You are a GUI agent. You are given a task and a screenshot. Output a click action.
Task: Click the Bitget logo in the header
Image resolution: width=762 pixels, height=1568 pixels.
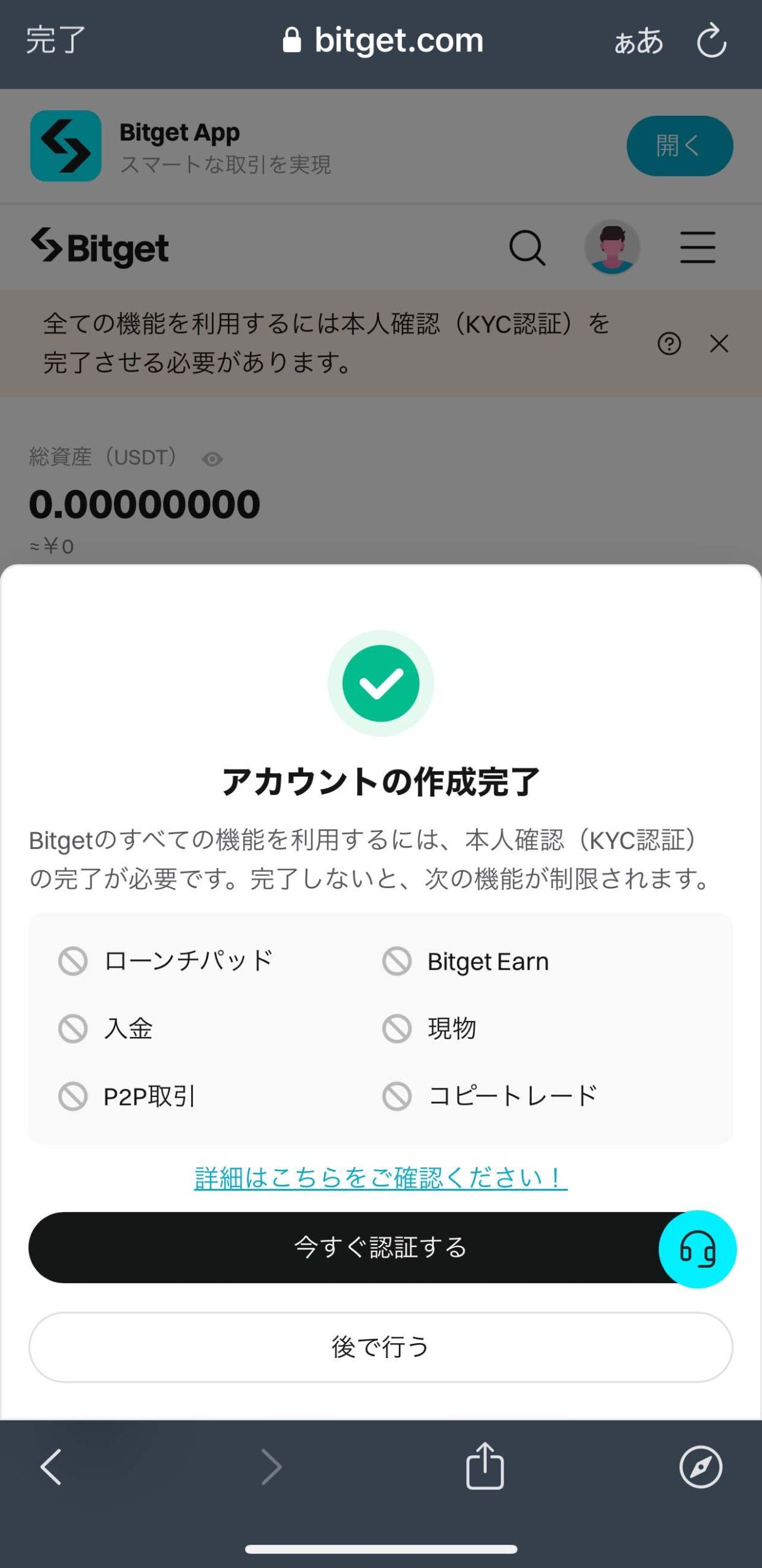tap(100, 247)
